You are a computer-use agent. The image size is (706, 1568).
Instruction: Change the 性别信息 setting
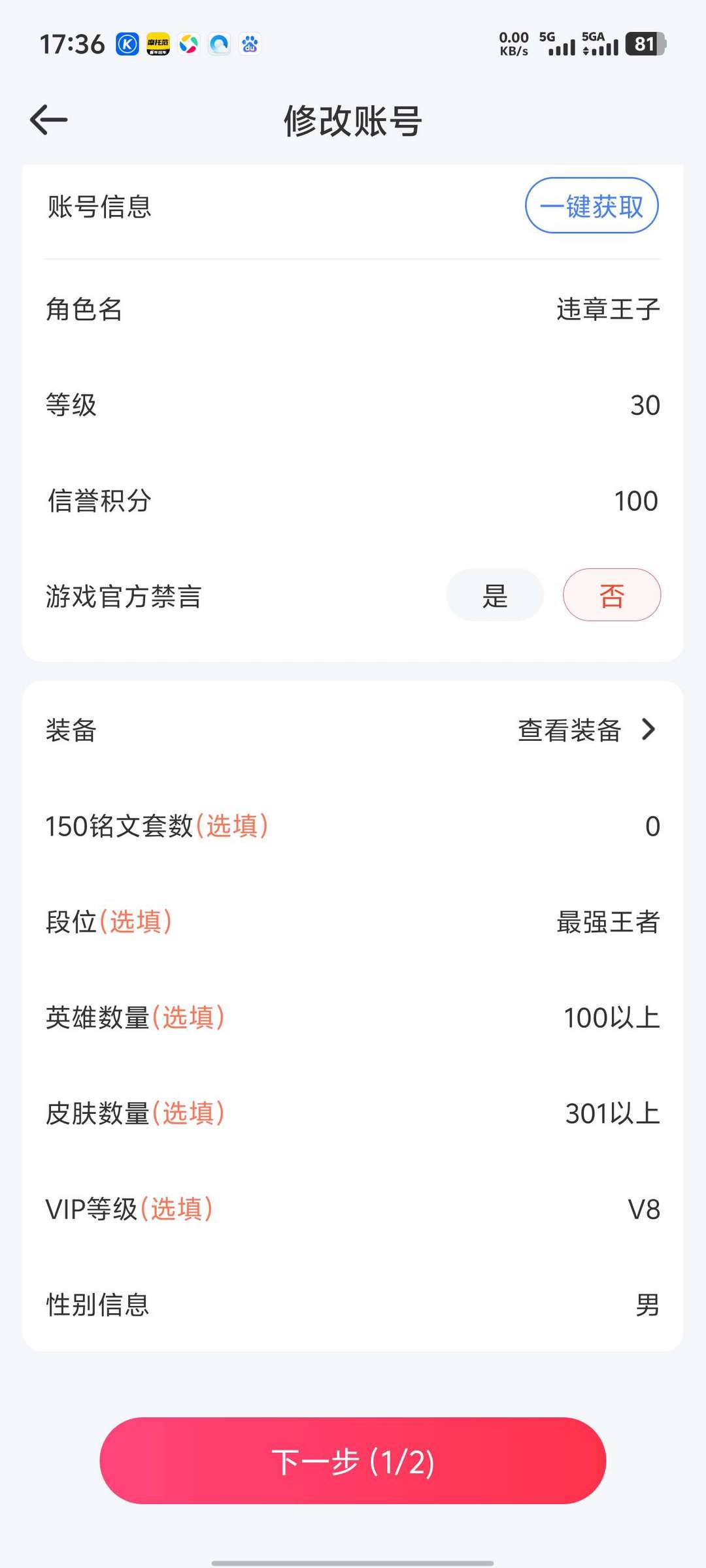click(x=353, y=1305)
